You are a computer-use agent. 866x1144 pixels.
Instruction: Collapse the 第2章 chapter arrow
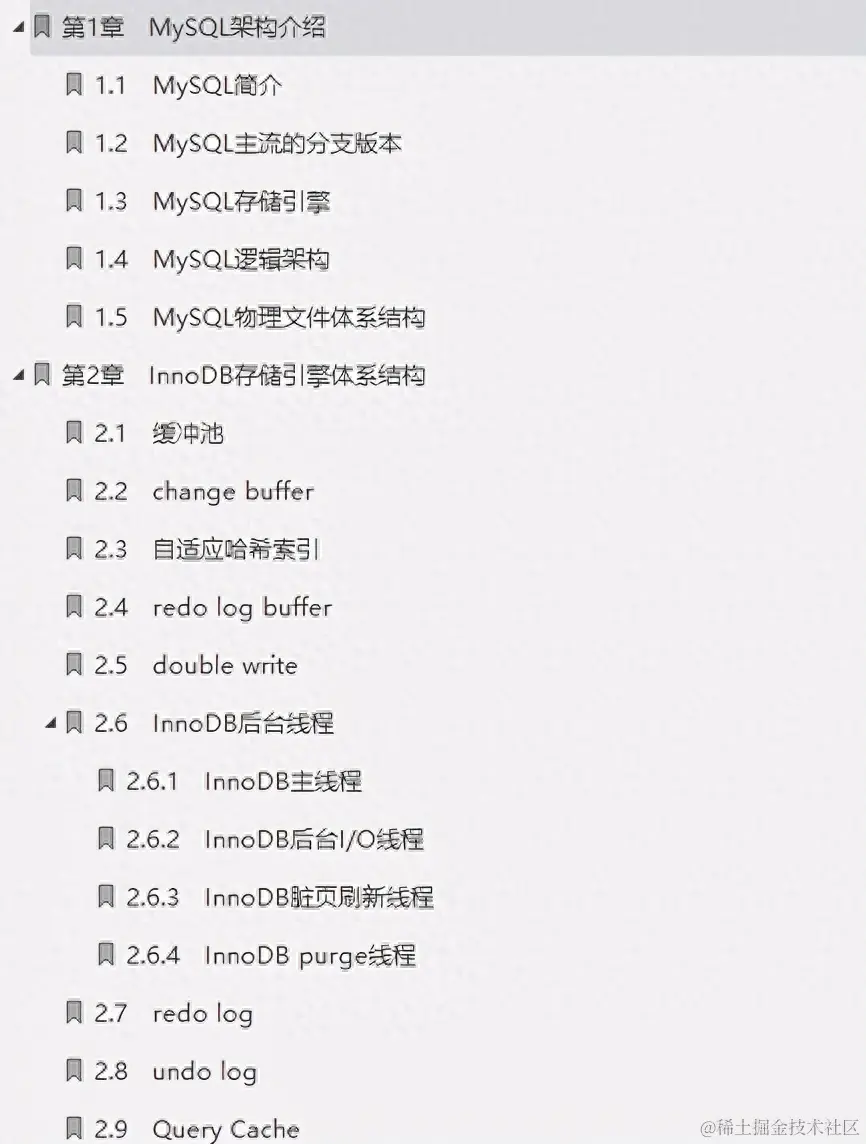pyautogui.click(x=18, y=376)
